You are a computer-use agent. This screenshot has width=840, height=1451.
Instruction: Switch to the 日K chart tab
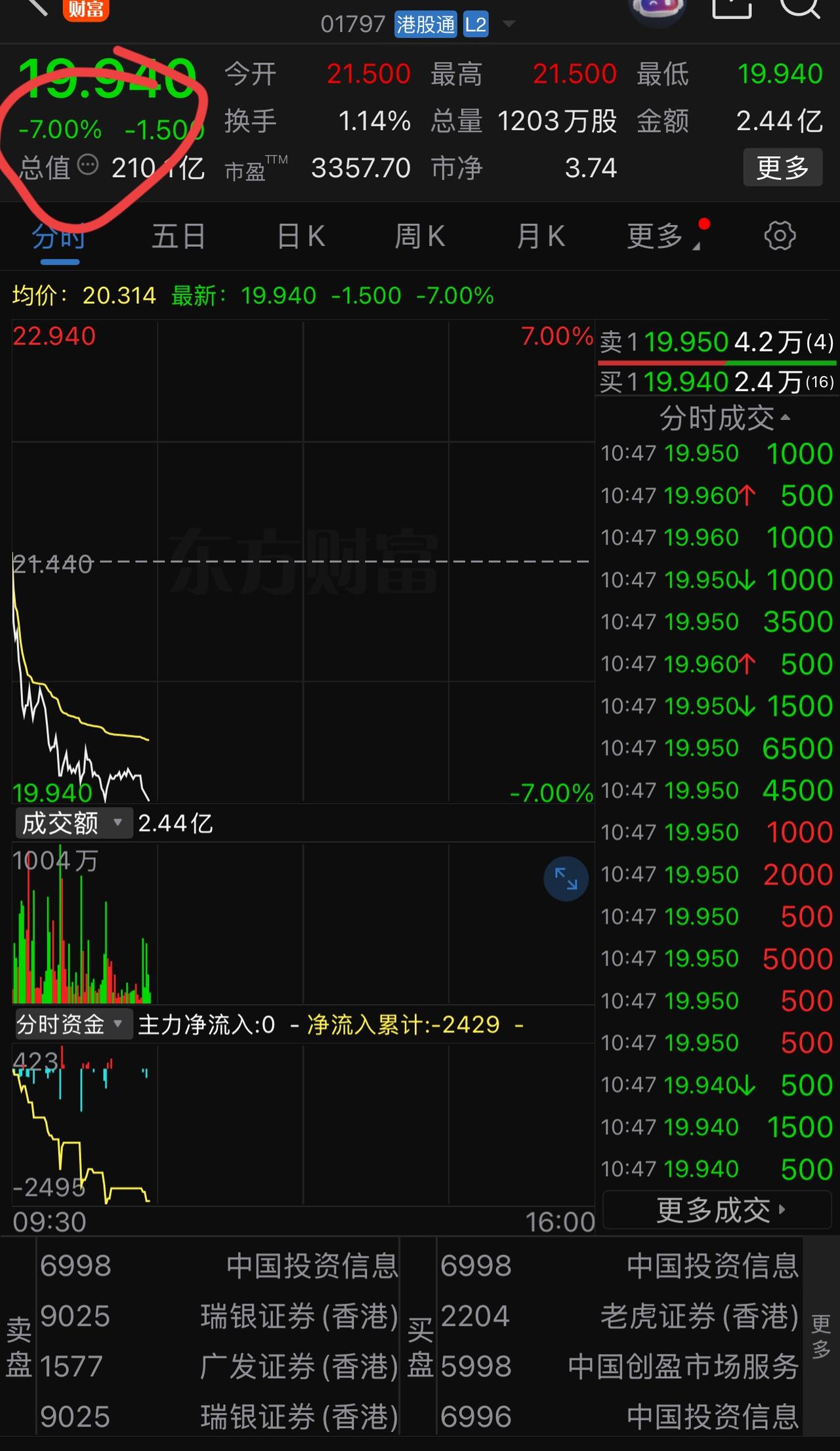300,236
